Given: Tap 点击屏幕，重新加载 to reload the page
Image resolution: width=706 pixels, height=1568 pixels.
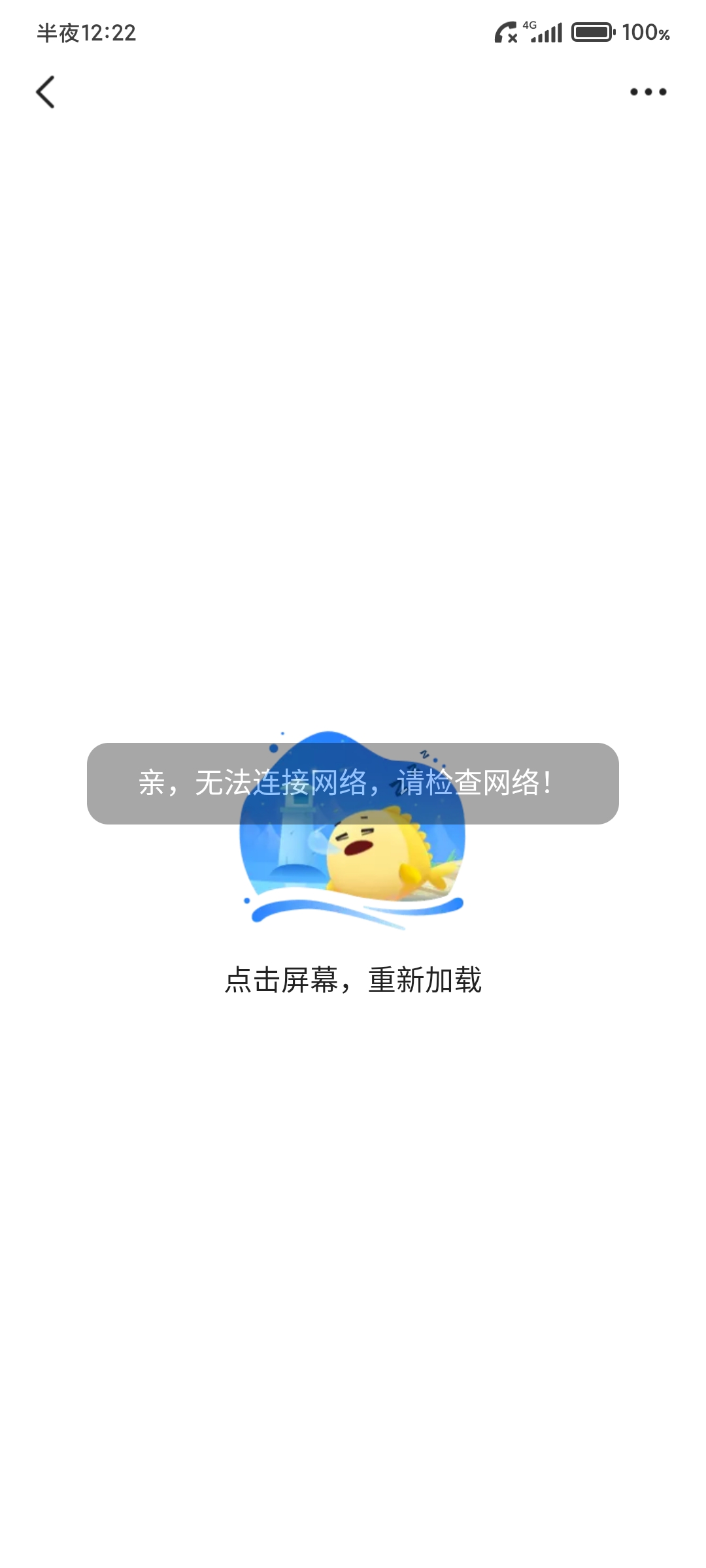Looking at the screenshot, I should pos(353,980).
